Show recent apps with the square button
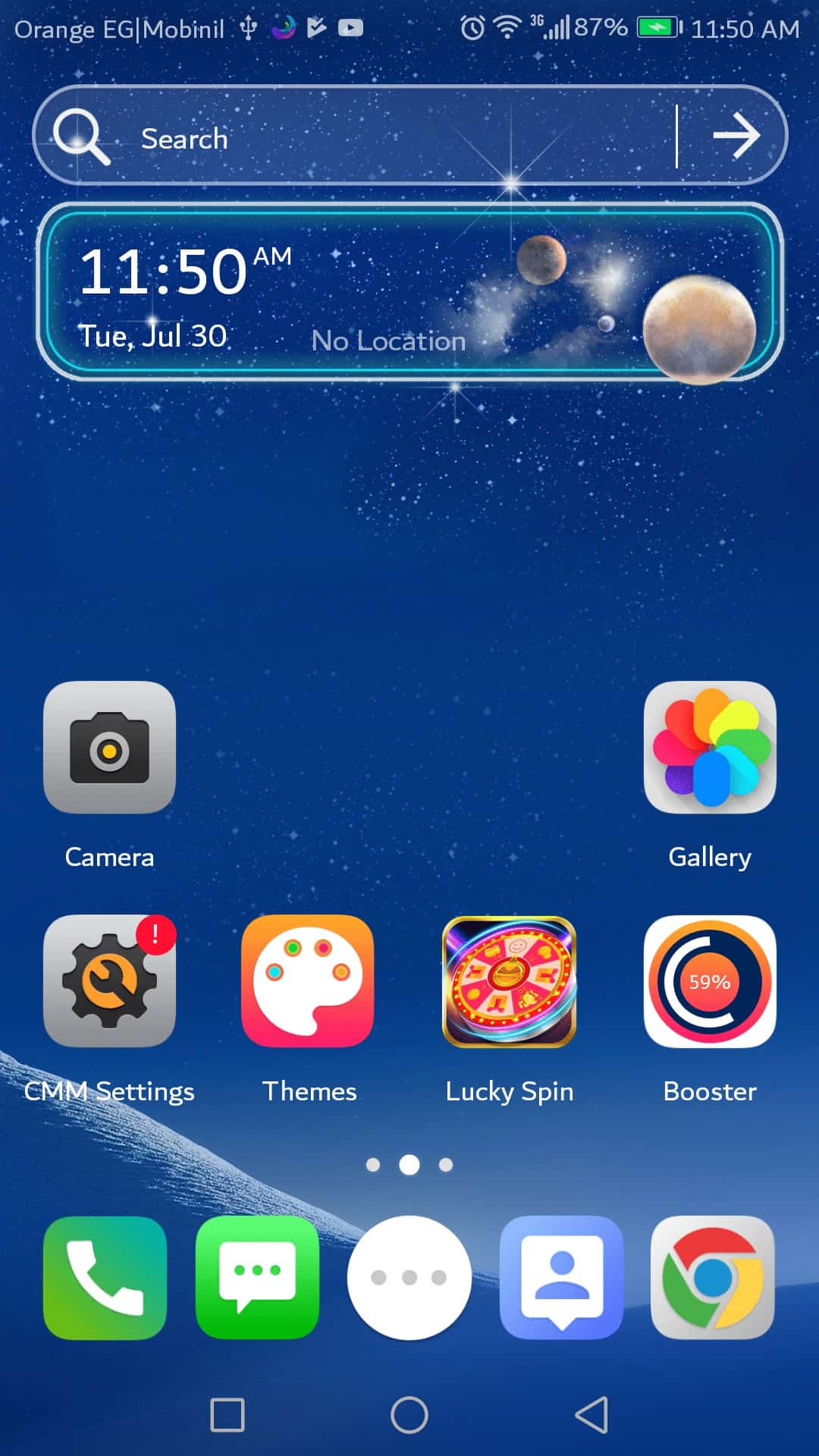819x1456 pixels. tap(227, 1415)
